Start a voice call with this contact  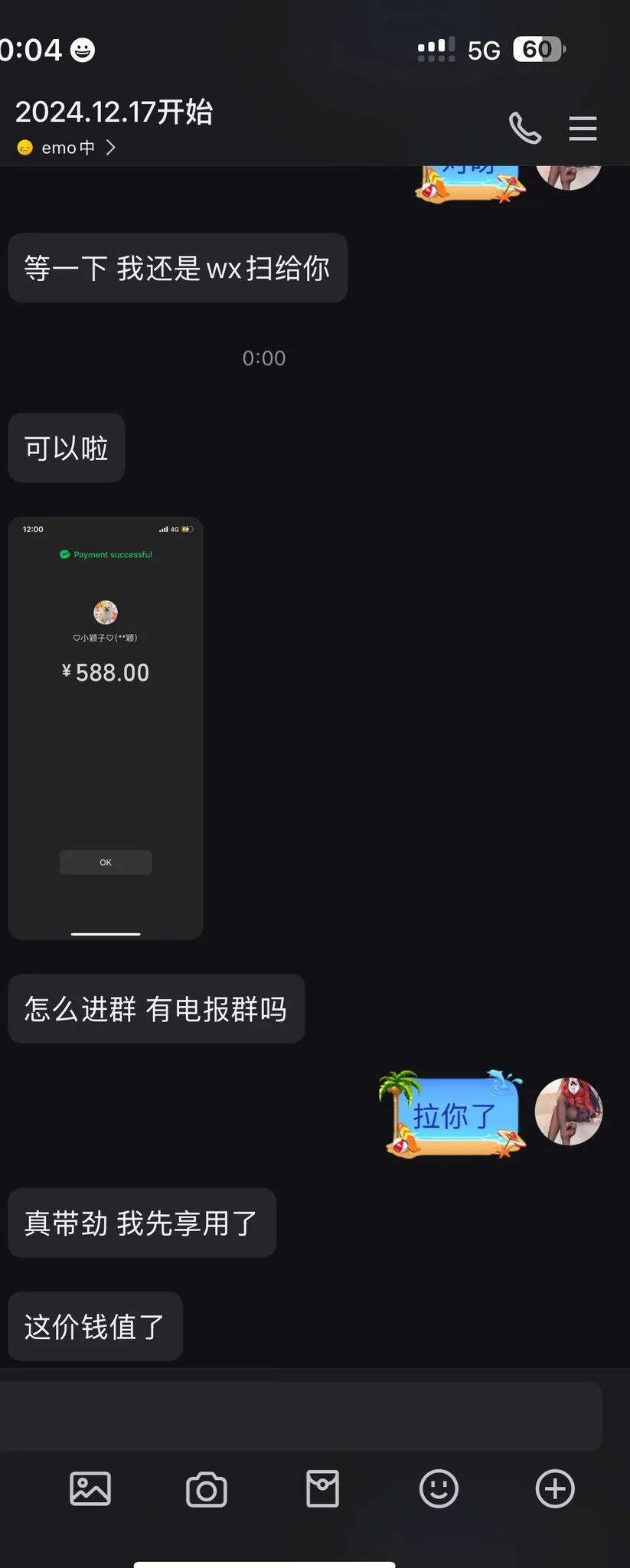point(525,128)
